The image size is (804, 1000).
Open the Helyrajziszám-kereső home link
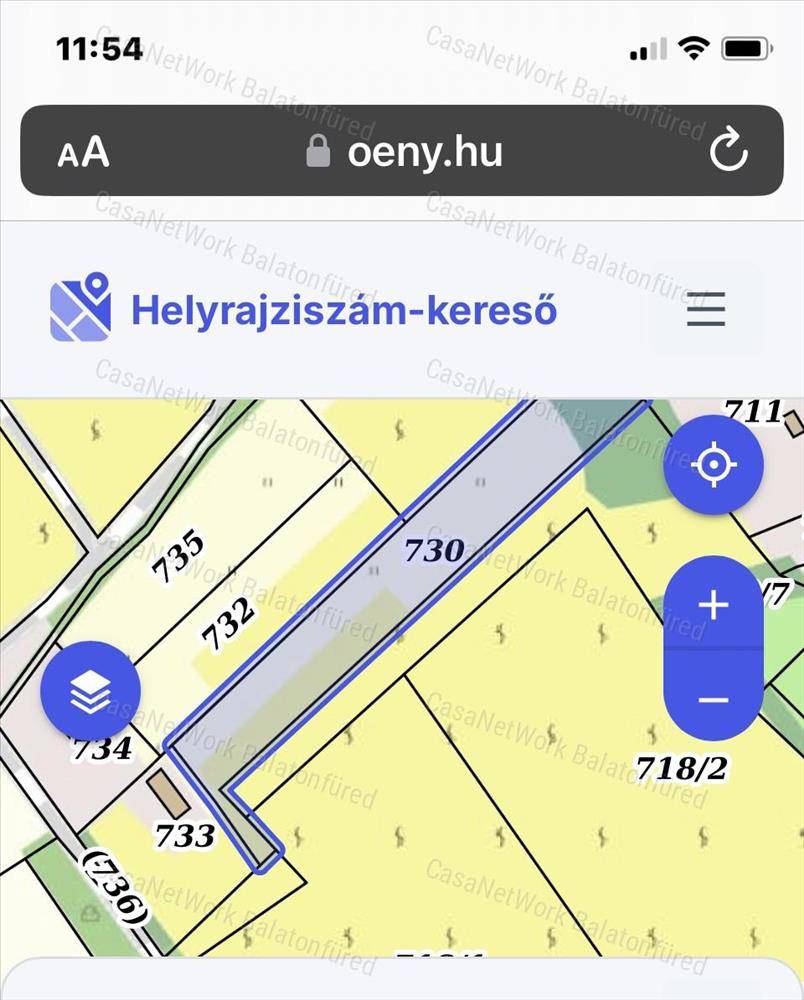pyautogui.click(x=304, y=310)
